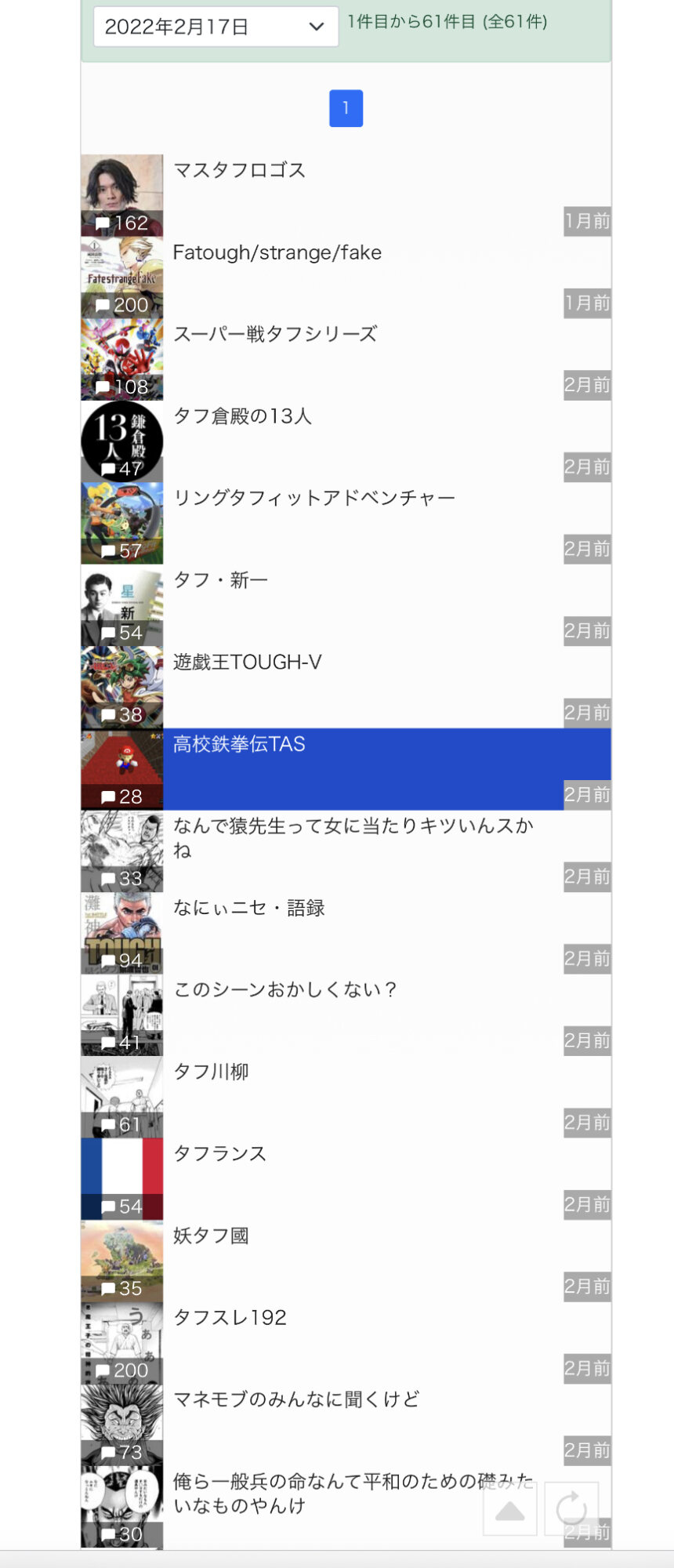
Task: Open the タフ倉殿の13人 thread
Action: click(x=346, y=441)
